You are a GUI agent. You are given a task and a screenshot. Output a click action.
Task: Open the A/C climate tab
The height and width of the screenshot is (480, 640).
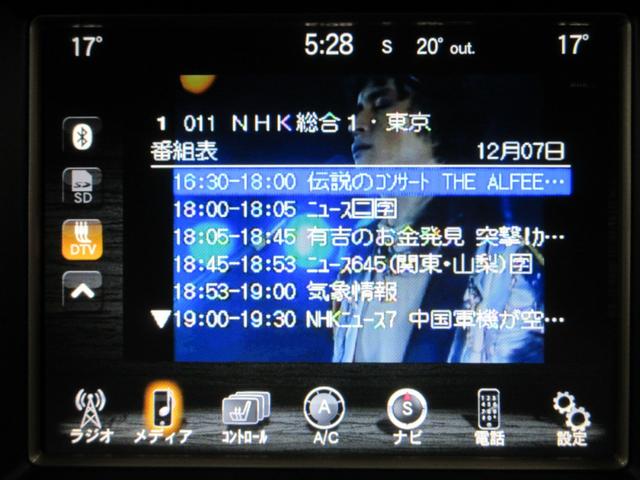click(325, 415)
